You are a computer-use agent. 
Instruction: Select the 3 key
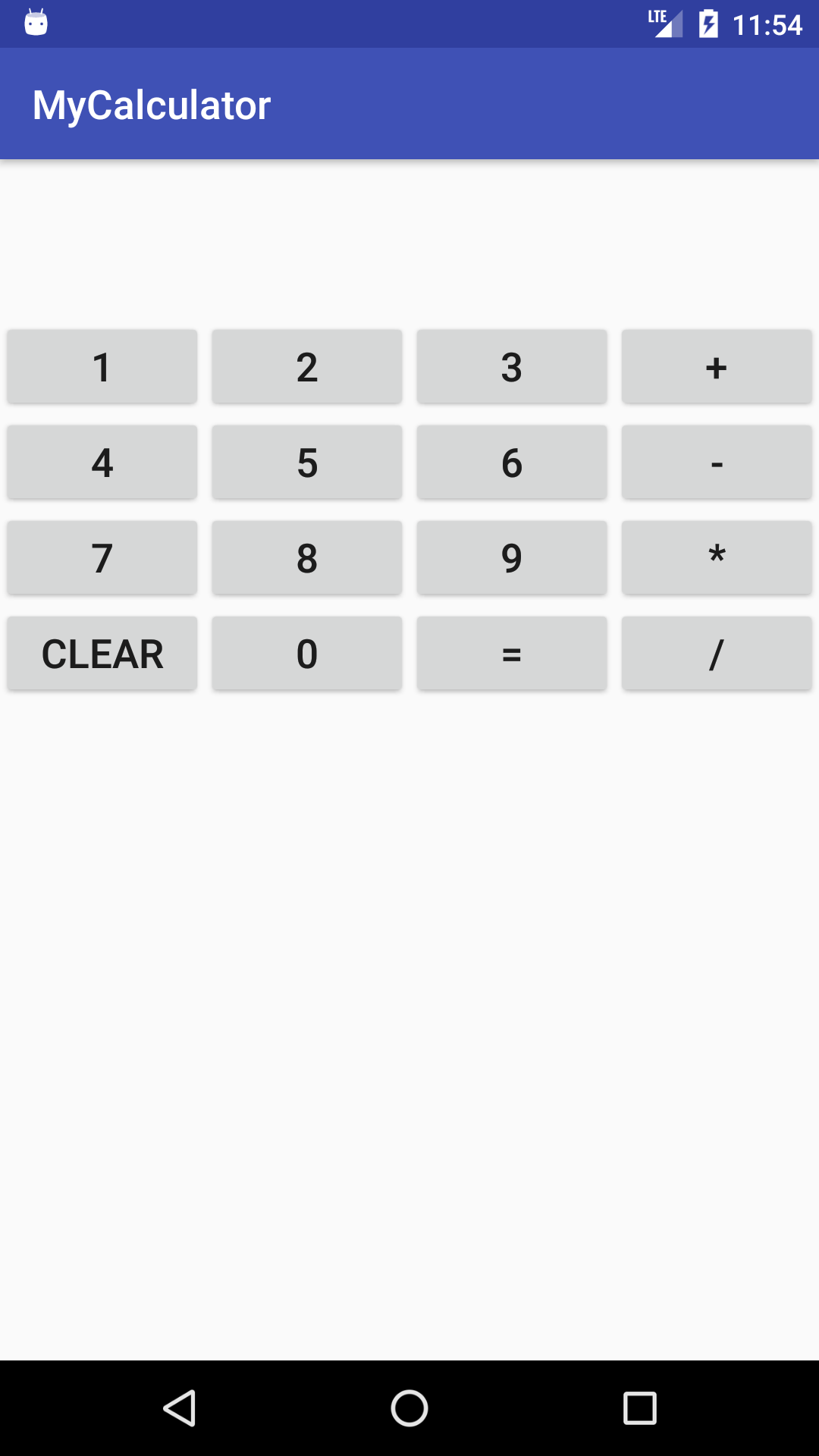click(x=512, y=367)
